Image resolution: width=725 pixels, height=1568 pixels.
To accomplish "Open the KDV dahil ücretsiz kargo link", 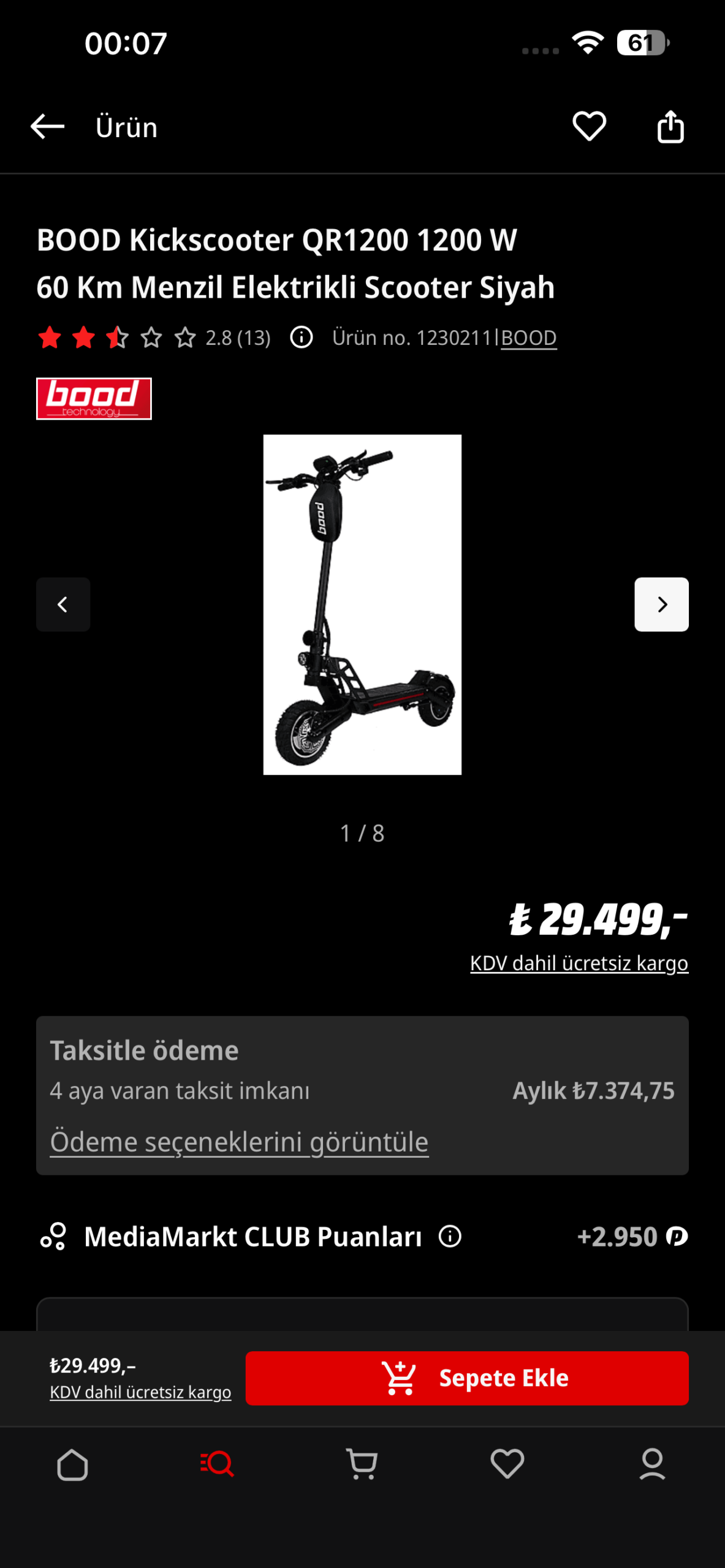I will 580,962.
